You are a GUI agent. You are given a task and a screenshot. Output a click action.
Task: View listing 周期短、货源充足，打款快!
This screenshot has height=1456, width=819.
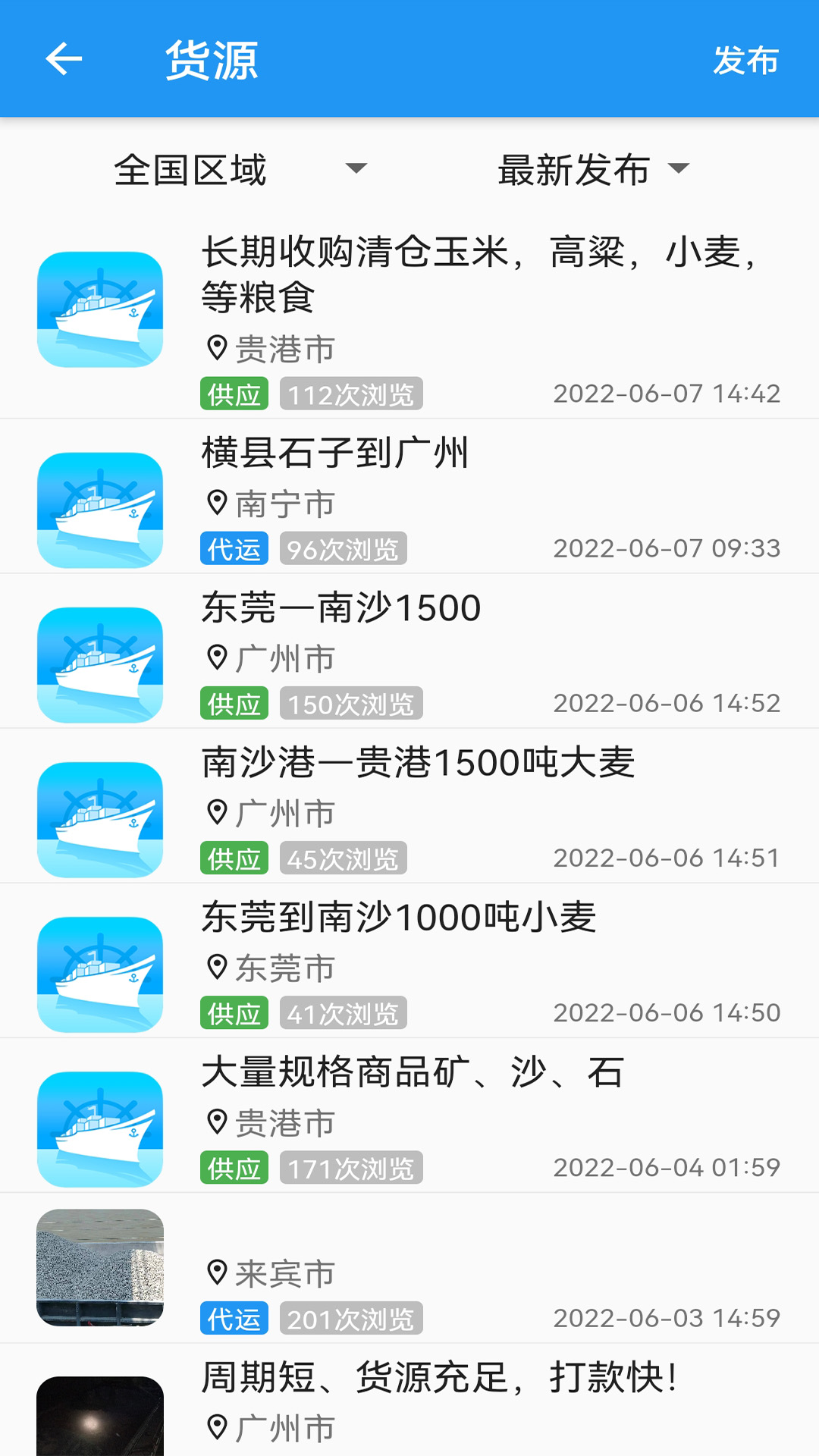[x=409, y=1400]
